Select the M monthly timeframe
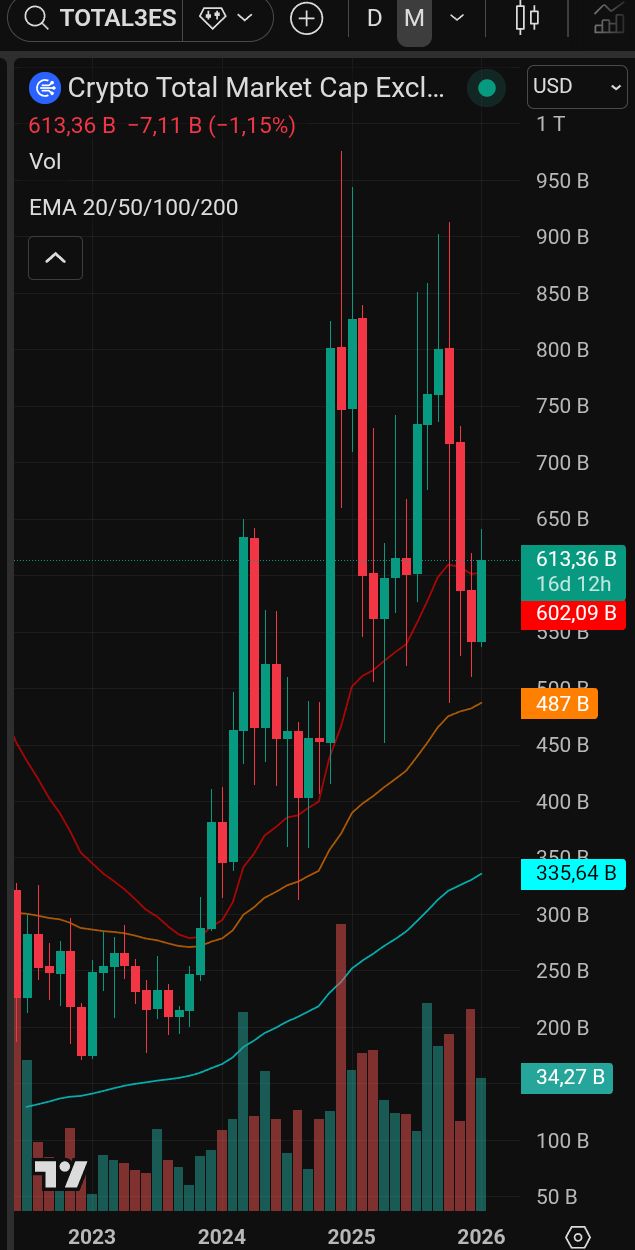635x1250 pixels. click(x=414, y=18)
